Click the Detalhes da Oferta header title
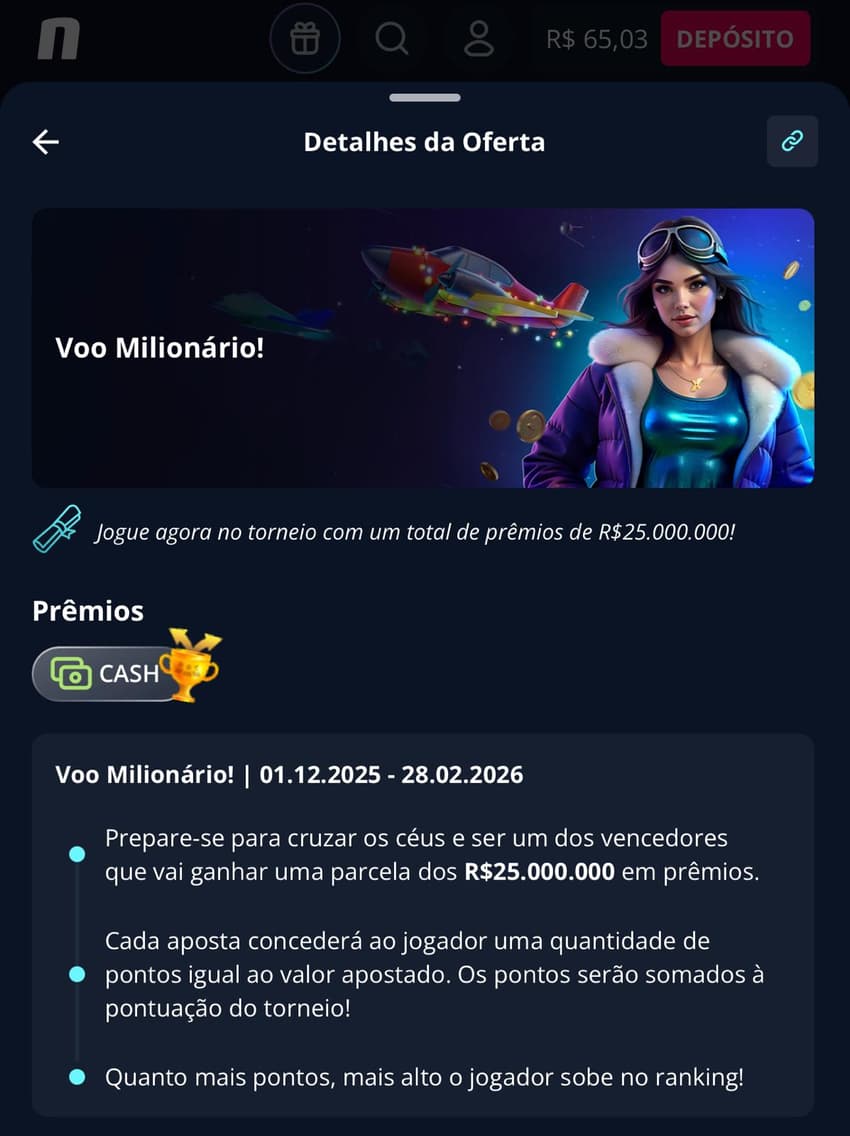Image resolution: width=850 pixels, height=1136 pixels. [x=424, y=141]
